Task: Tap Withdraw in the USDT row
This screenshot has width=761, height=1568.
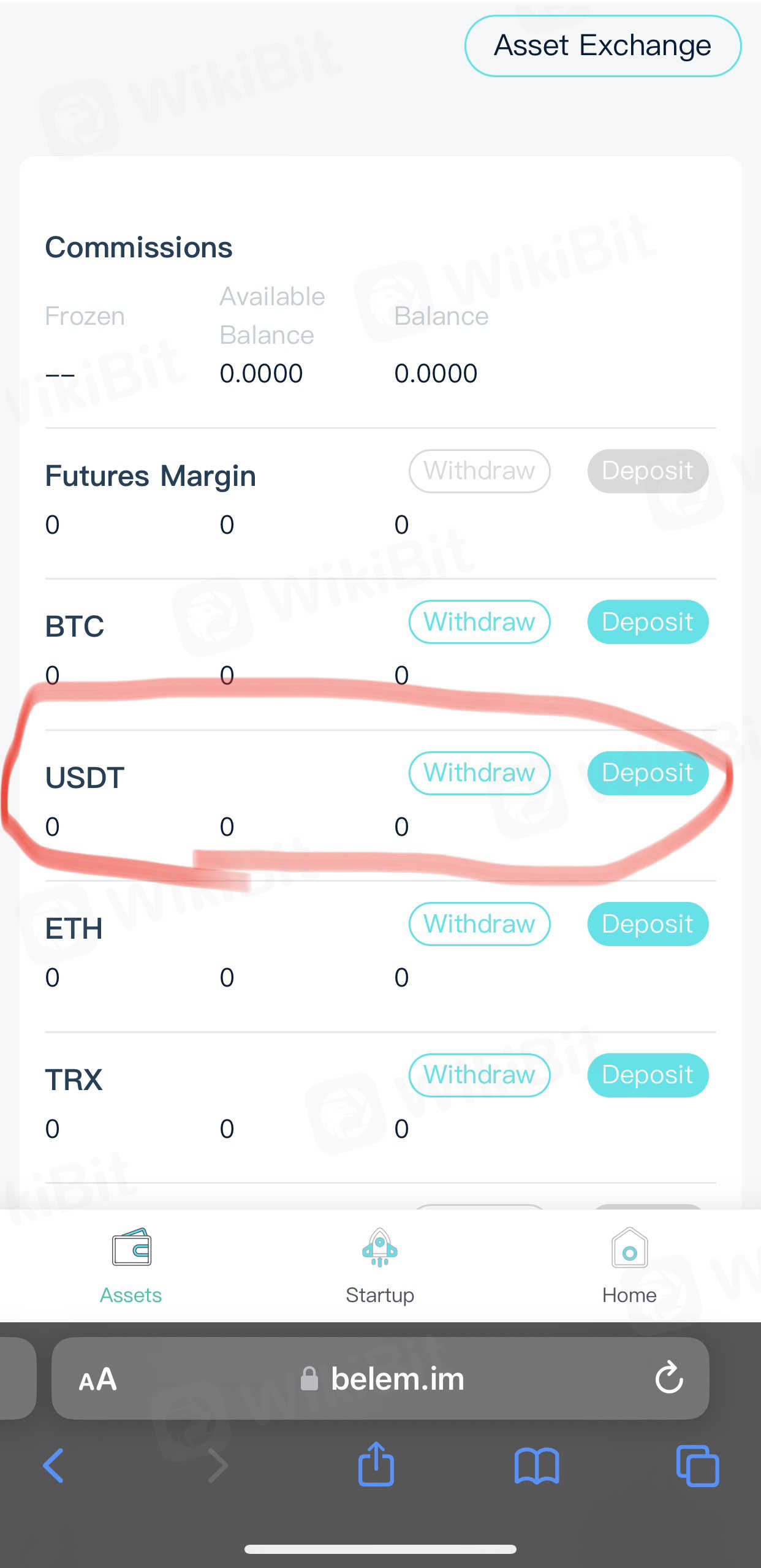Action: point(479,773)
